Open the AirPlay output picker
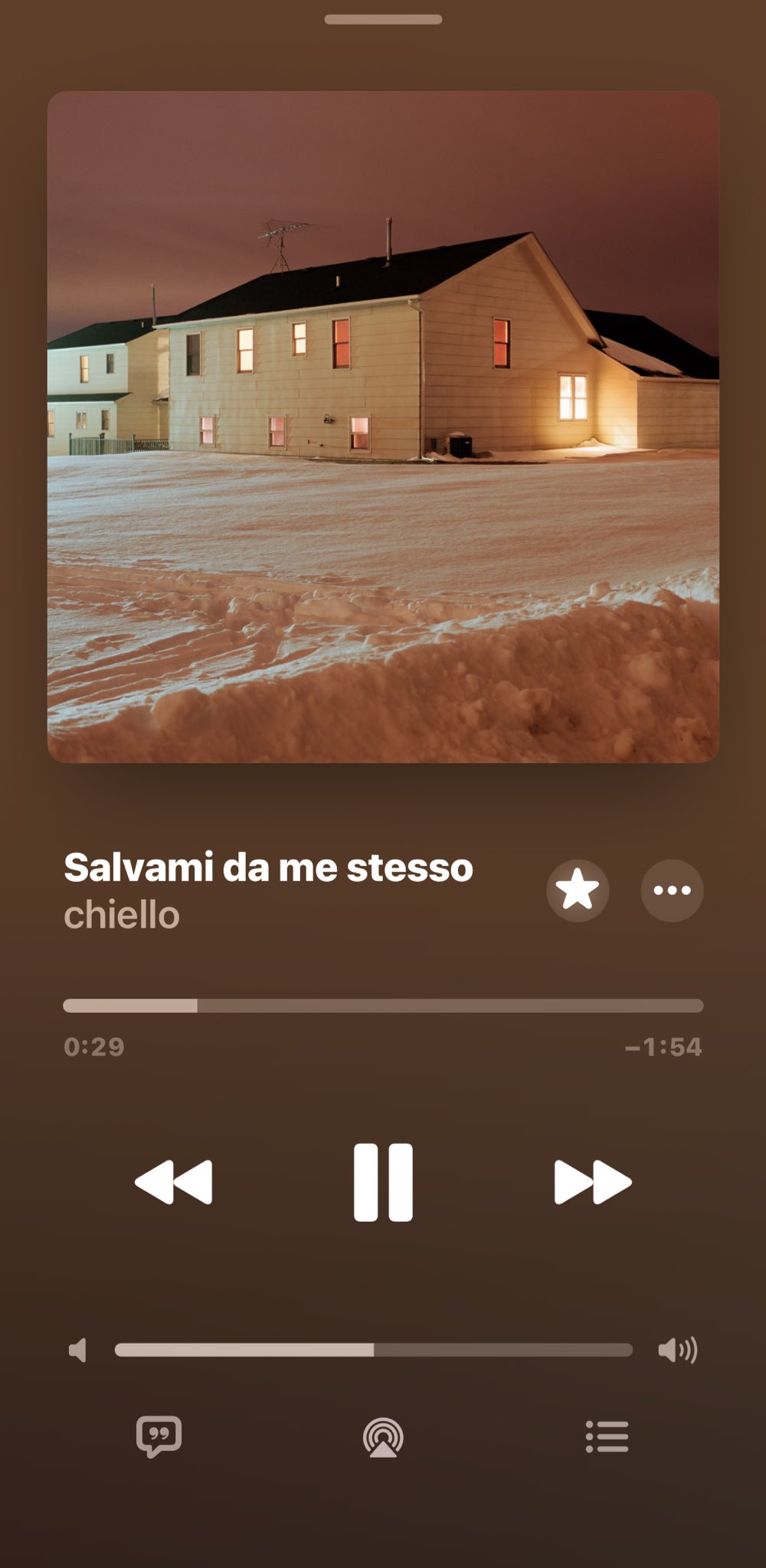766x1568 pixels. click(383, 1437)
